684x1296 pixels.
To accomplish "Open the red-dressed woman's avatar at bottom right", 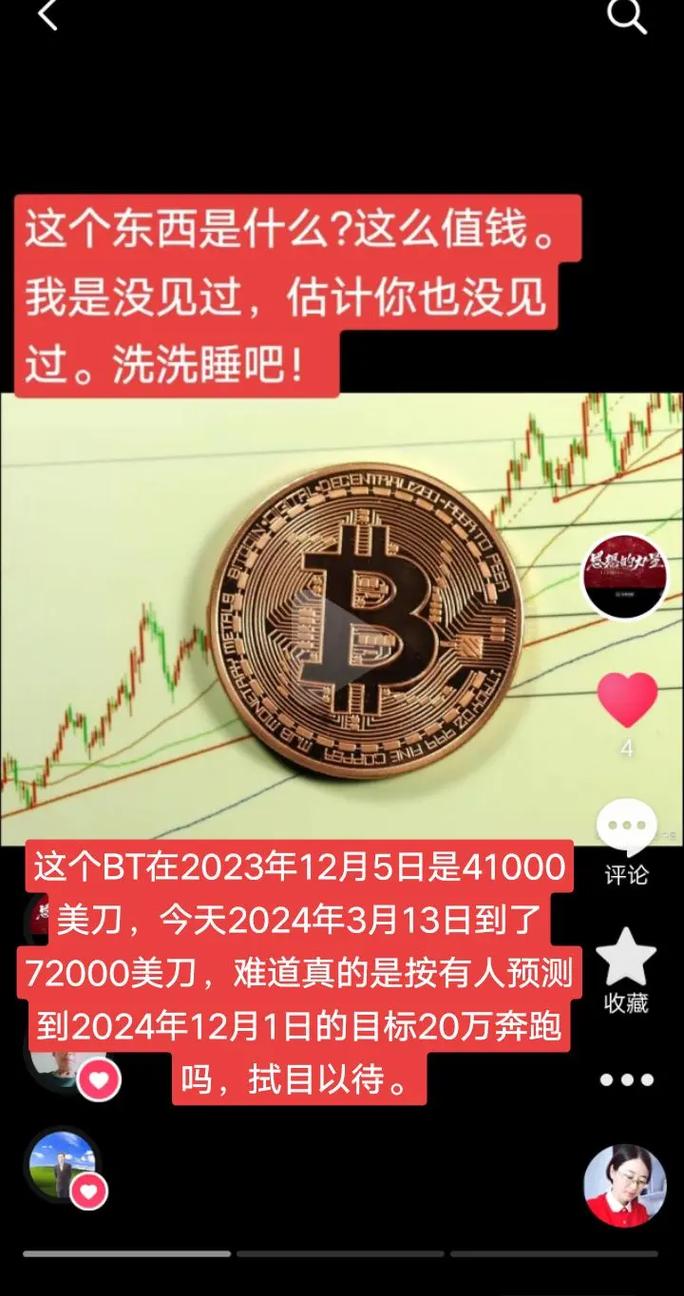I will [625, 1185].
